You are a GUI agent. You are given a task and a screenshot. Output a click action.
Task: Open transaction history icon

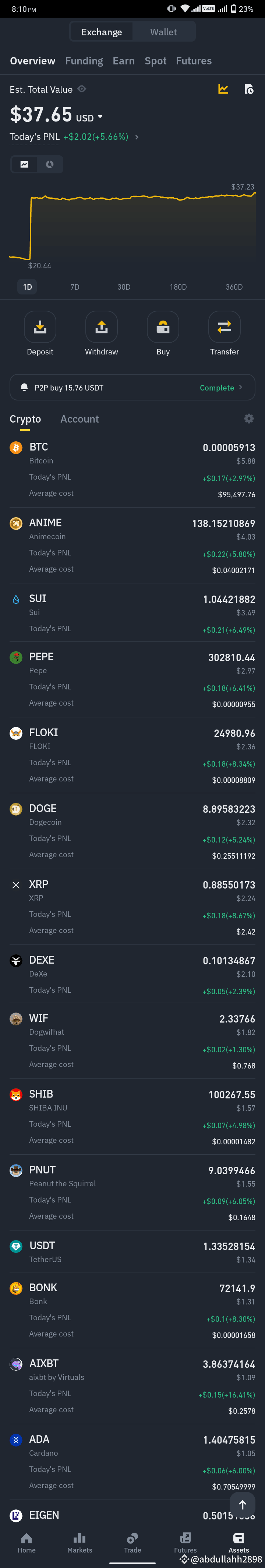click(248, 89)
